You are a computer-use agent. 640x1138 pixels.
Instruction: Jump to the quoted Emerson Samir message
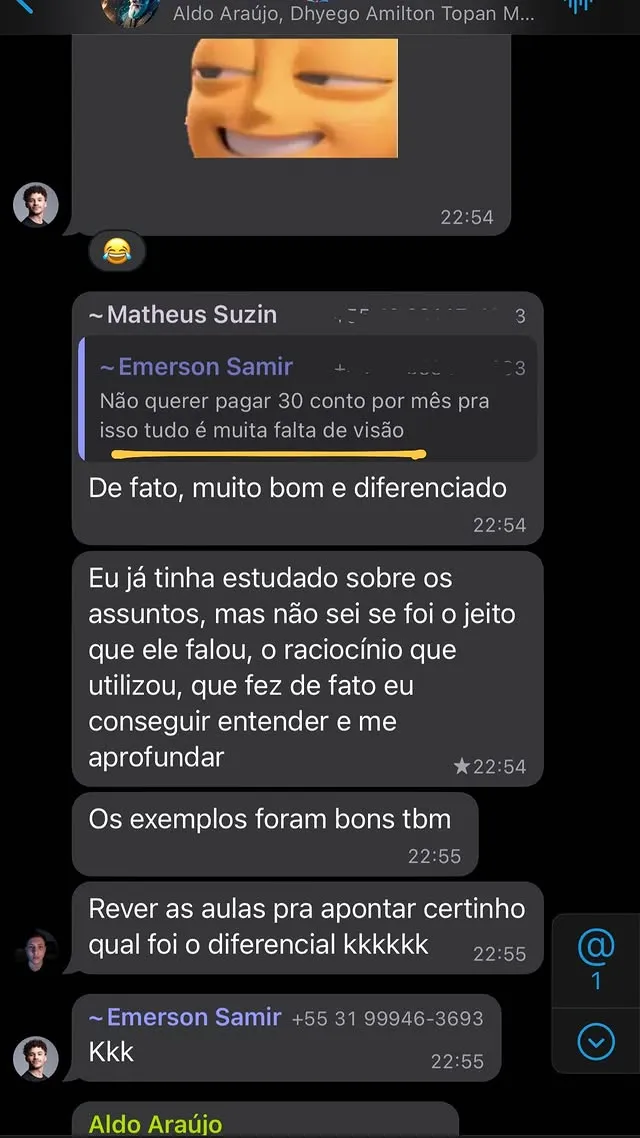coord(308,398)
